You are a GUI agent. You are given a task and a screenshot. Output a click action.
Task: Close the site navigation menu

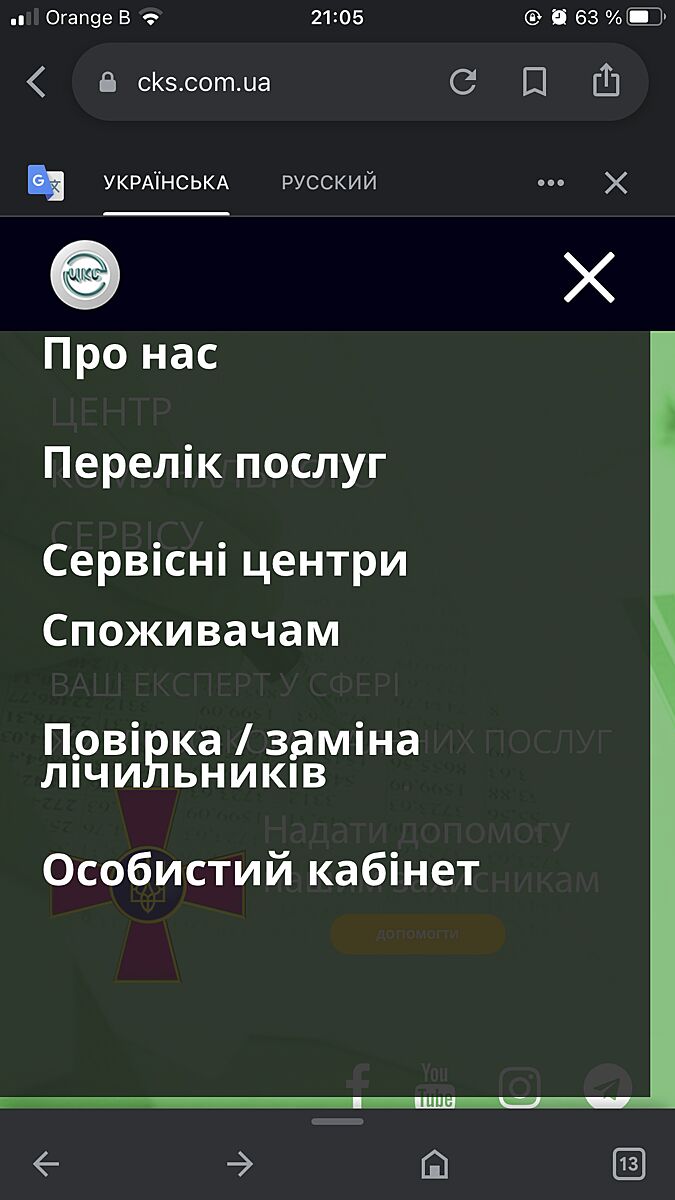coord(589,277)
